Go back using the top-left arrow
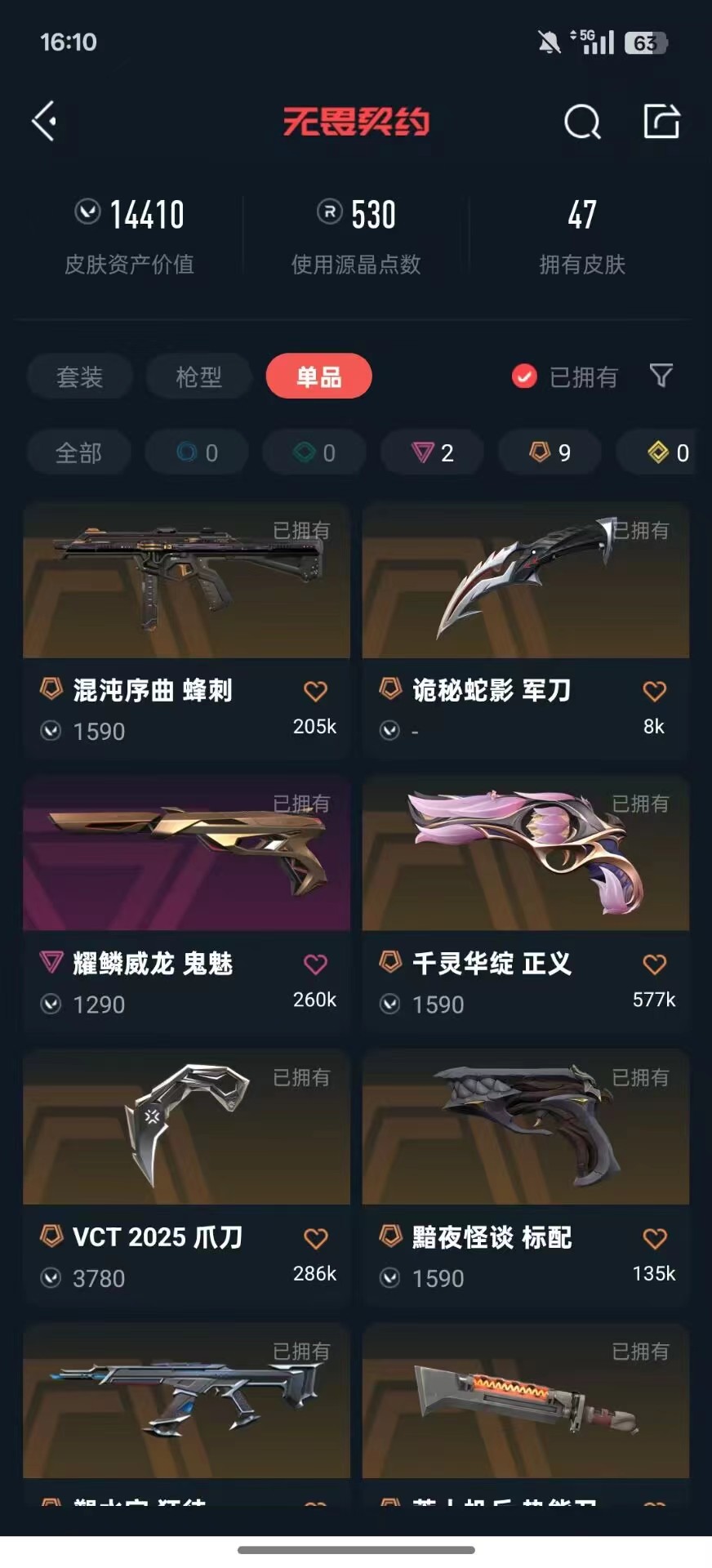Viewport: 712px width, 1568px height. click(44, 122)
